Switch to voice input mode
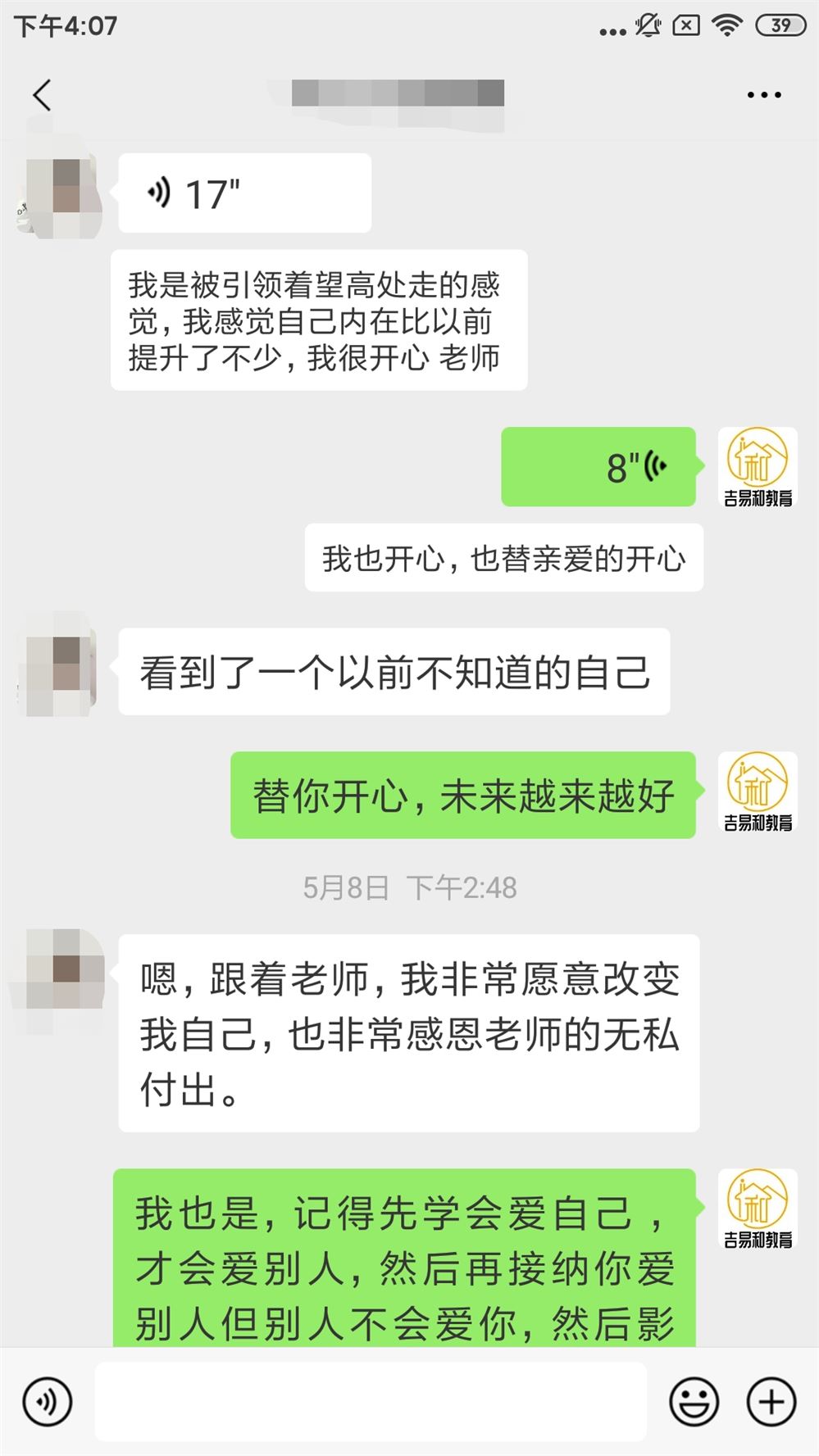The width and height of the screenshot is (819, 1456). pos(48,1402)
